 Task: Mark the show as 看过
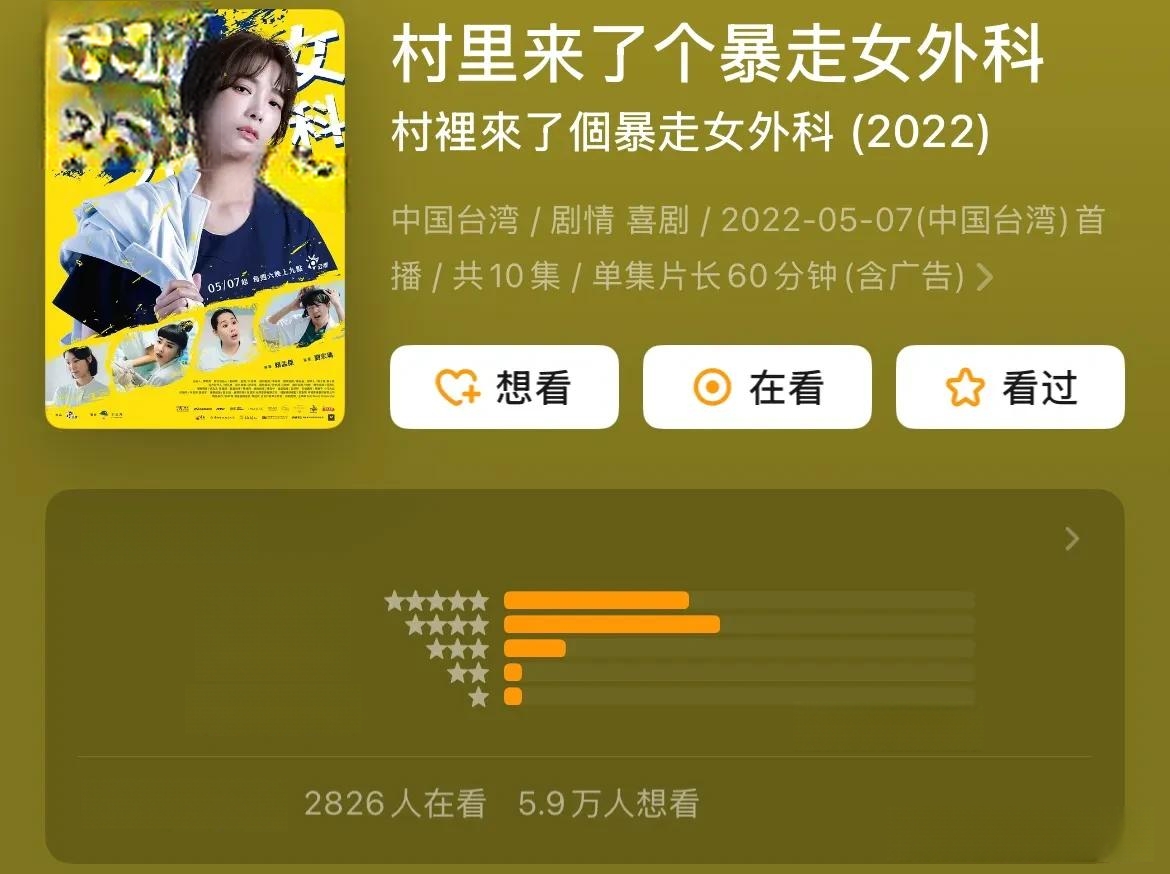pos(1010,387)
